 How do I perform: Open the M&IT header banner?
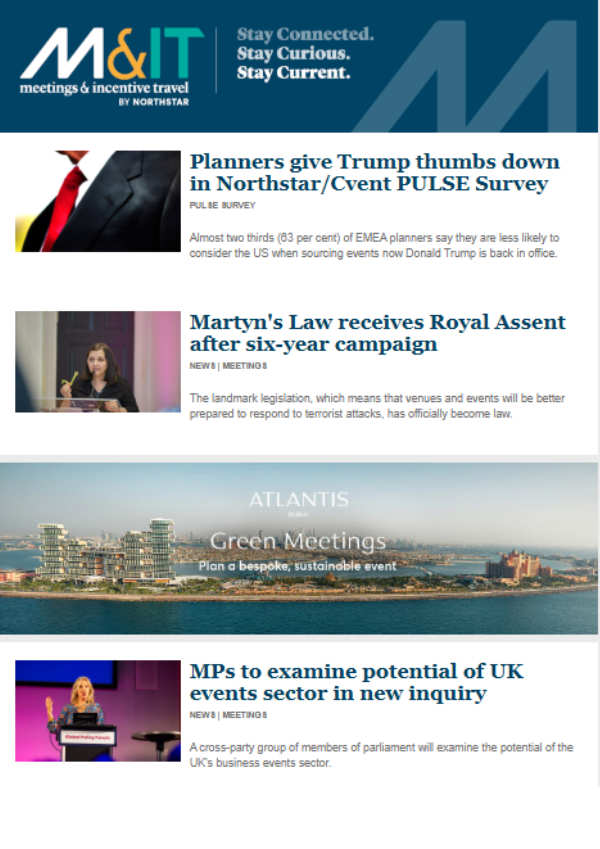(x=299, y=65)
